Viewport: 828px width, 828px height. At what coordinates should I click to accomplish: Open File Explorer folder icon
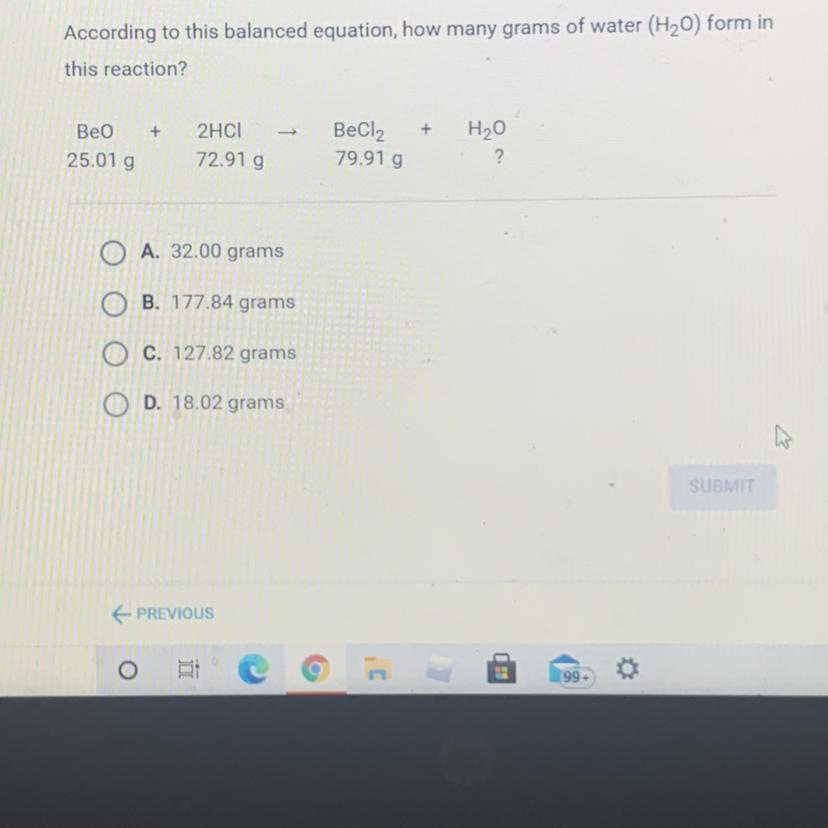379,671
